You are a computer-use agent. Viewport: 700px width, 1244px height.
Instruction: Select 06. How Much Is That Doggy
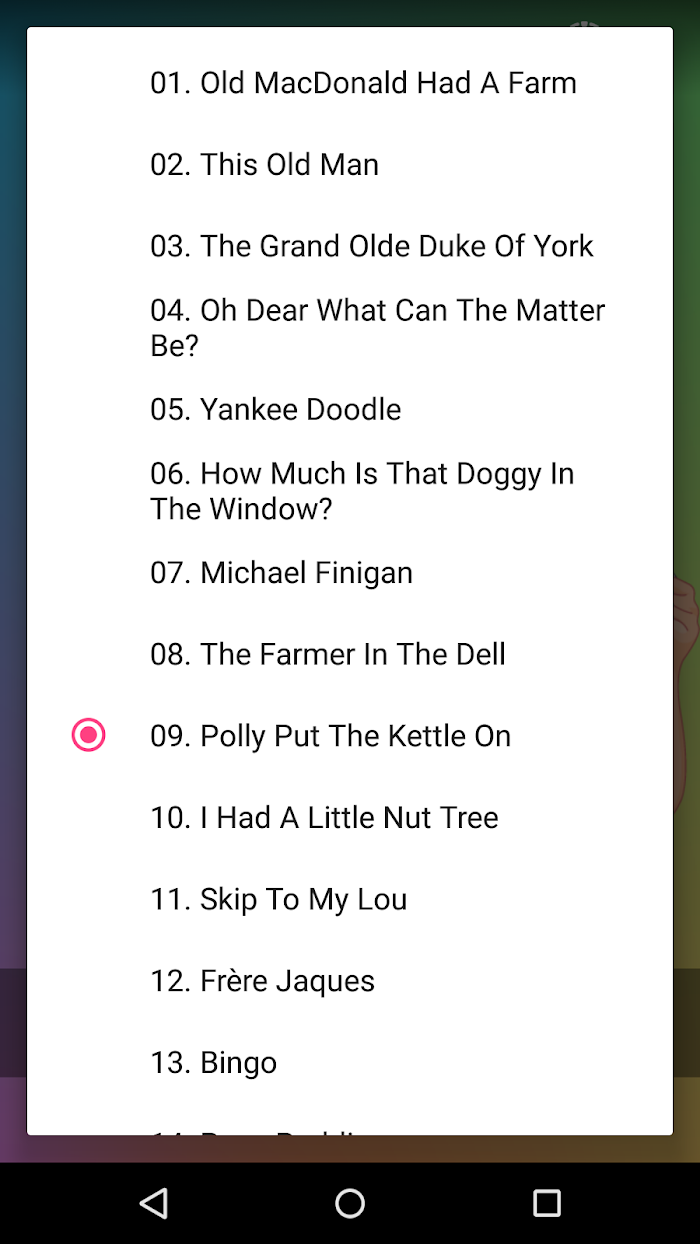(350, 491)
